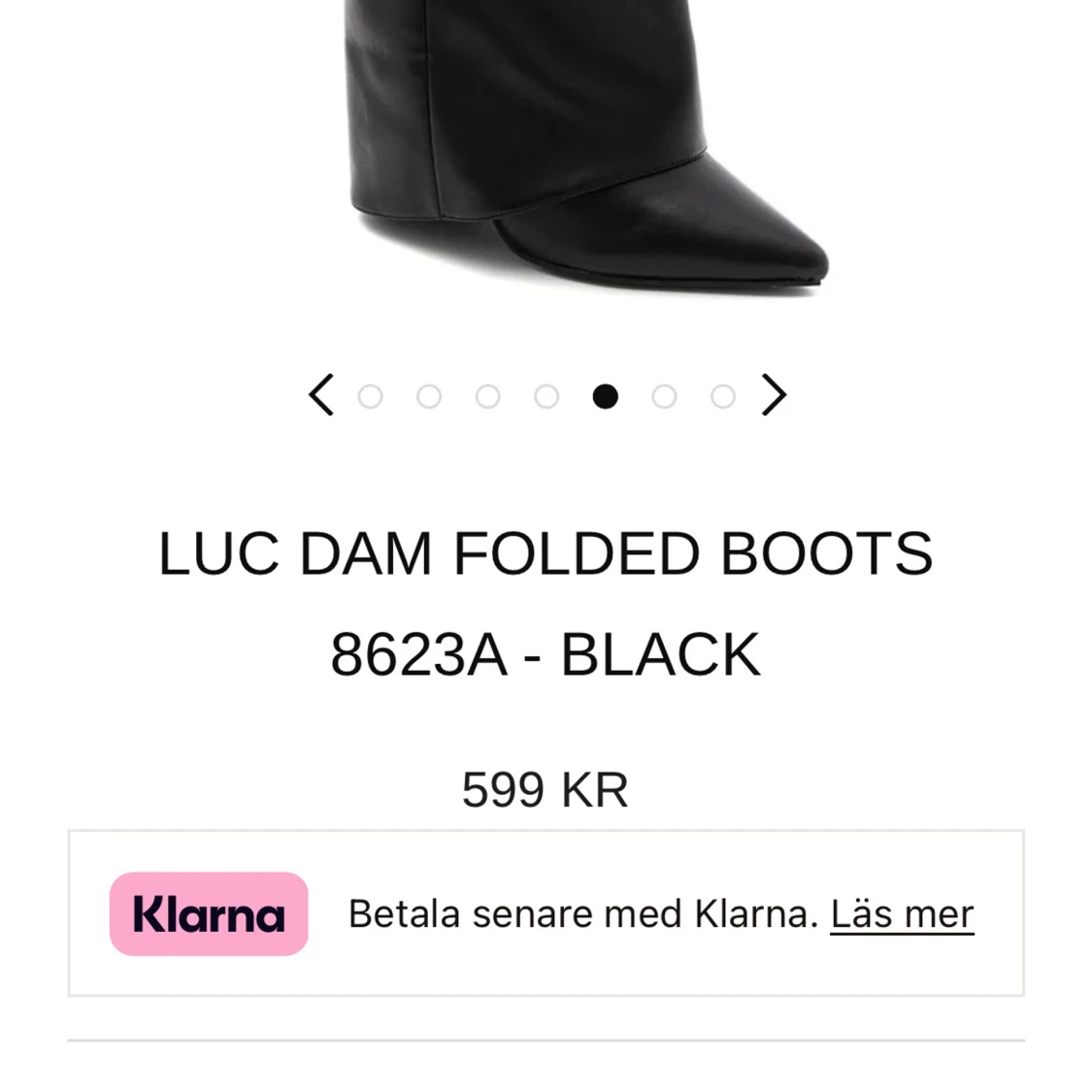Jump to the fourth carousel dot
The height and width of the screenshot is (1092, 1092).
pyautogui.click(x=546, y=396)
